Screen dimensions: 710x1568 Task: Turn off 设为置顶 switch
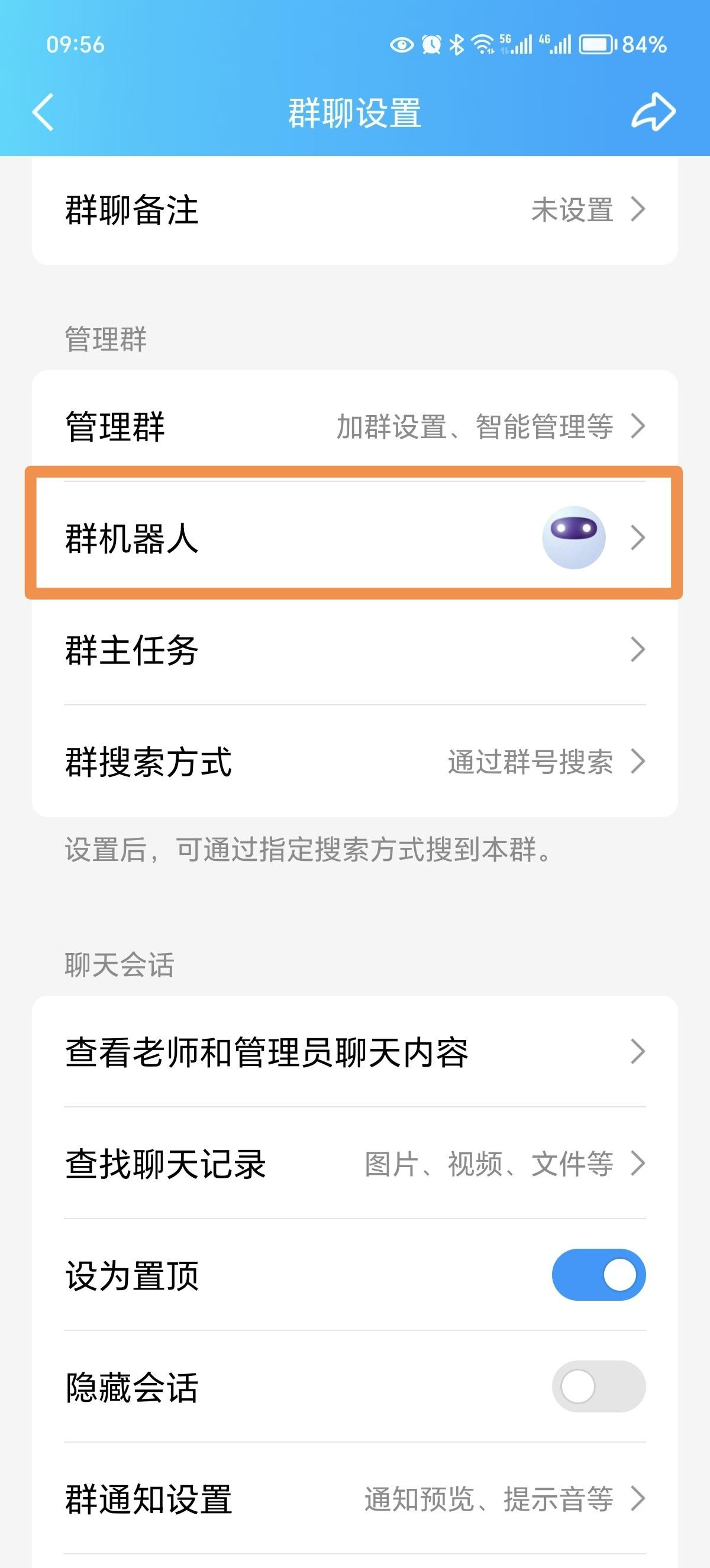point(598,1275)
